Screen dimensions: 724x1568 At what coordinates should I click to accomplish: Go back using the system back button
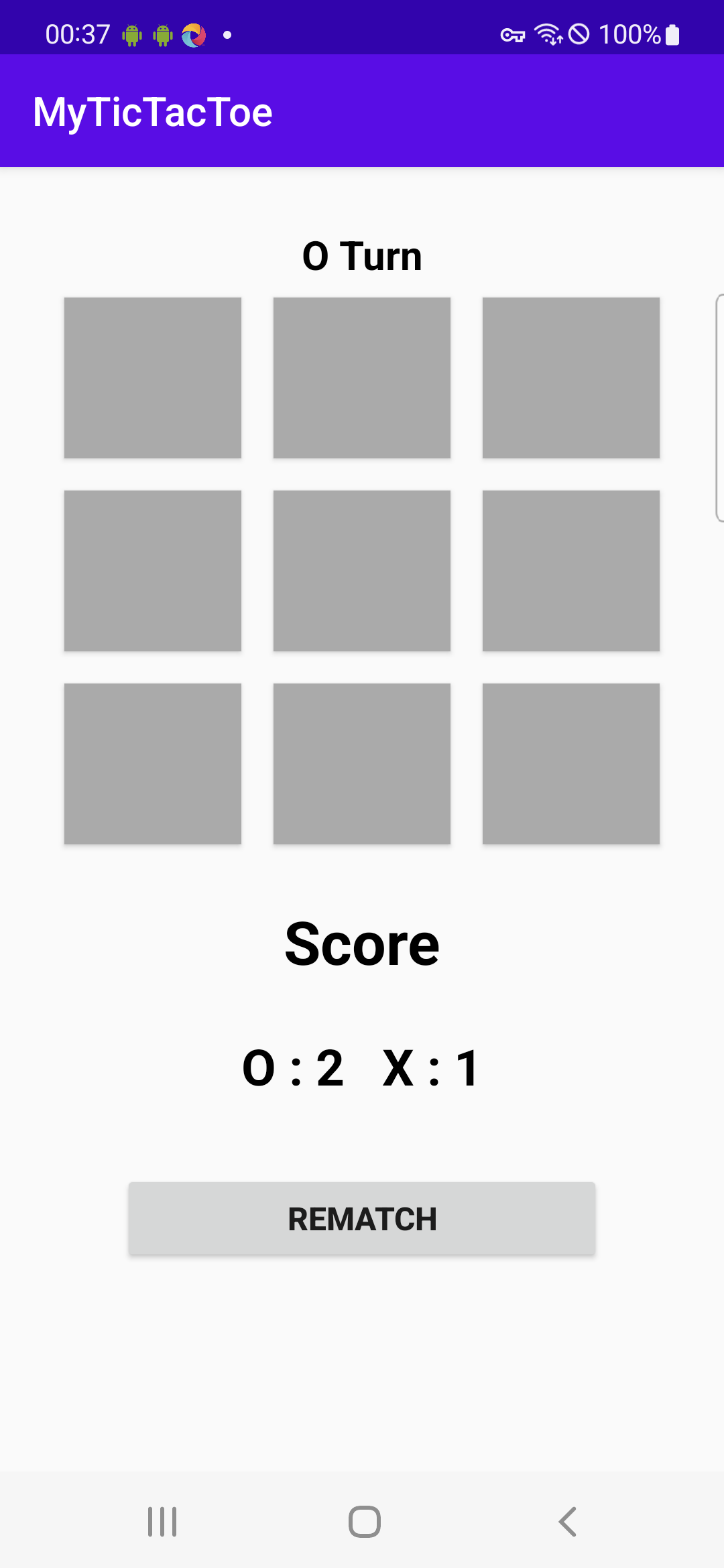(x=567, y=1522)
